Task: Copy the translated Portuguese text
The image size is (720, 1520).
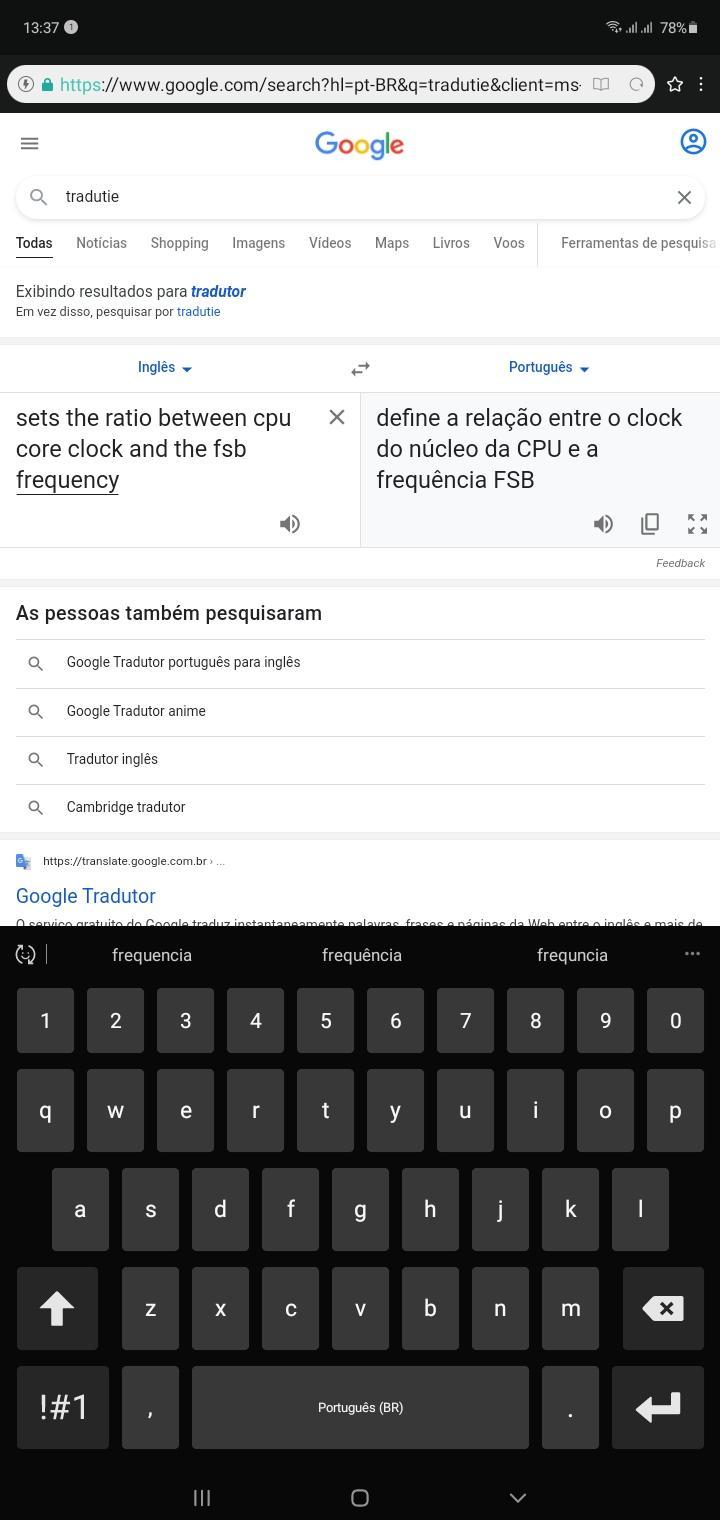Action: [x=650, y=524]
